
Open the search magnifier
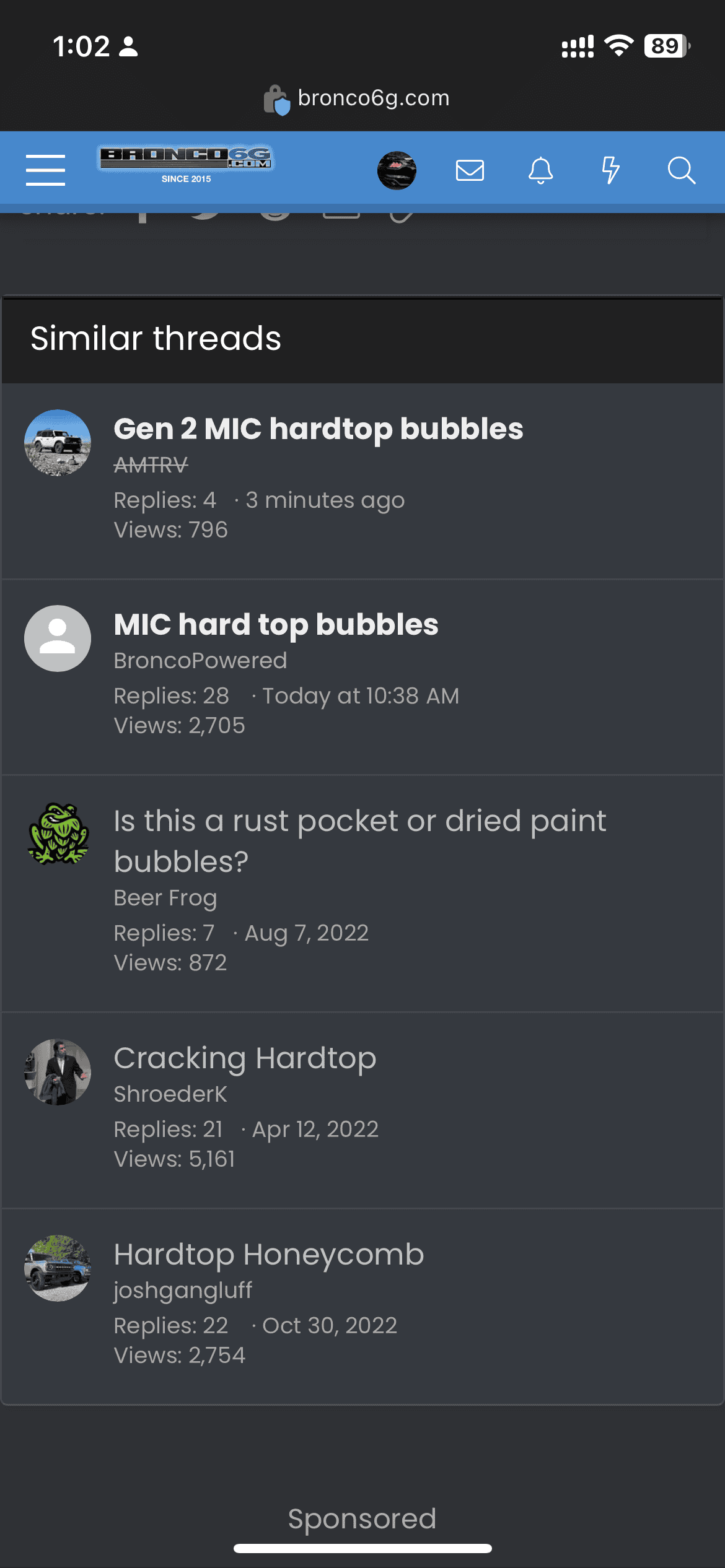tap(682, 170)
